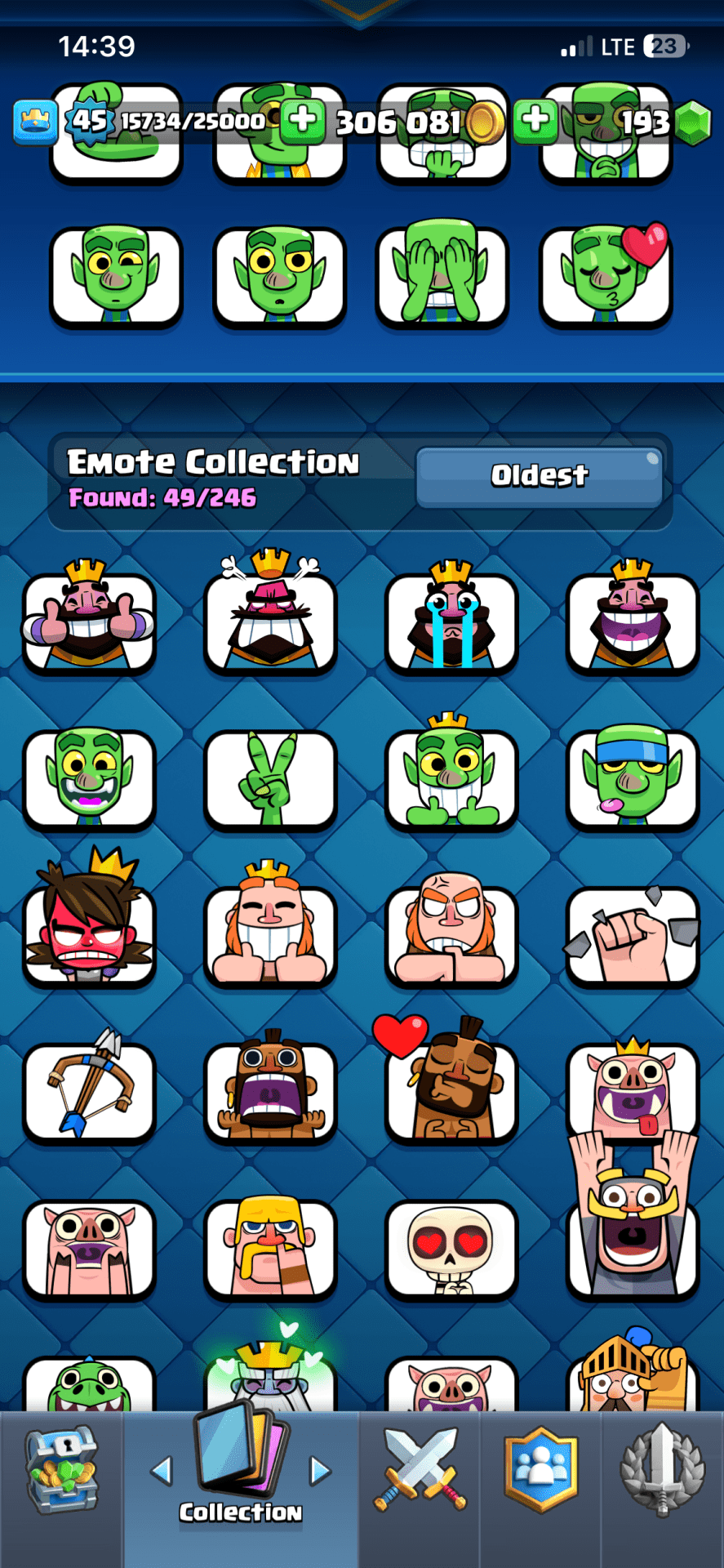This screenshot has height=1568, width=724.
Task: Add more gems with the plus button
Action: pyautogui.click(x=535, y=120)
